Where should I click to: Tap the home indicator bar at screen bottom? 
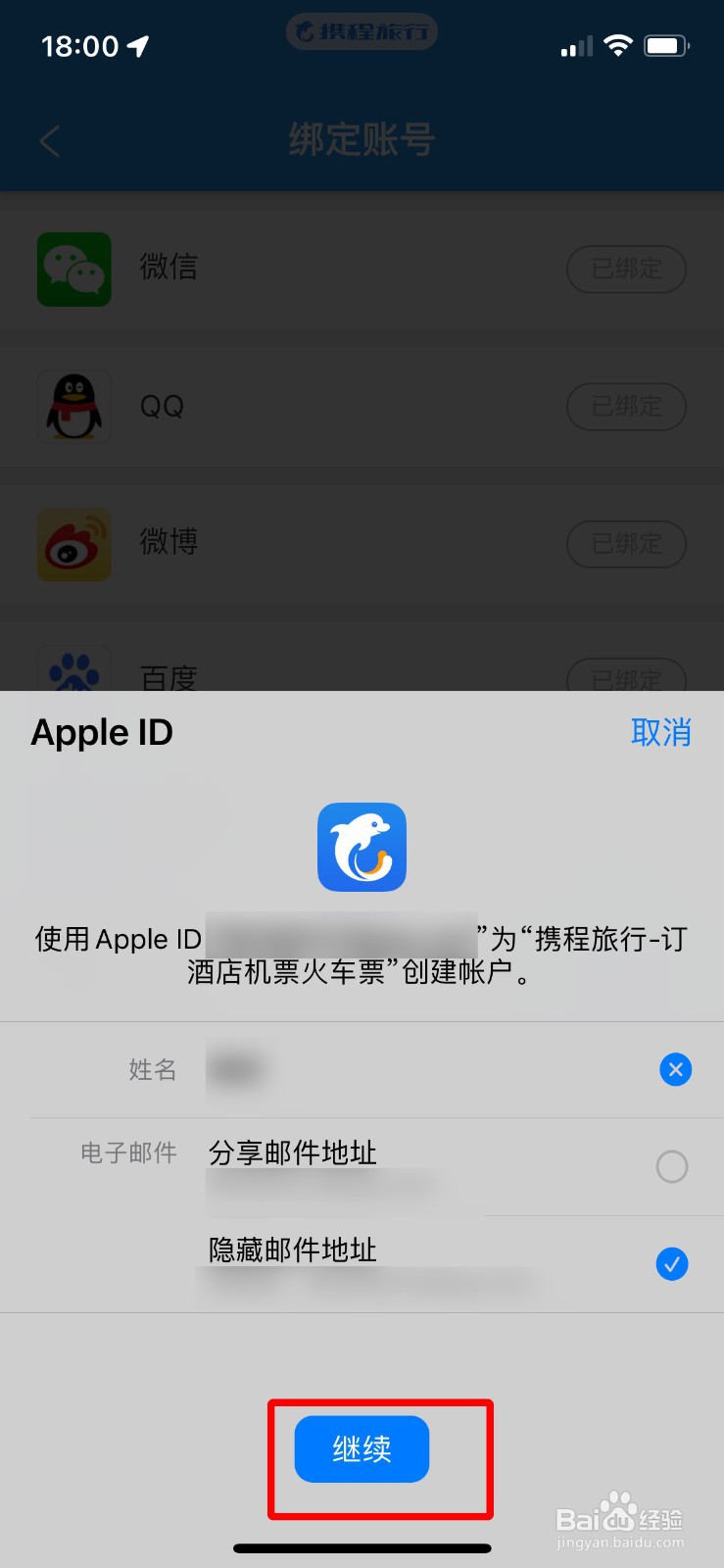[362, 1548]
